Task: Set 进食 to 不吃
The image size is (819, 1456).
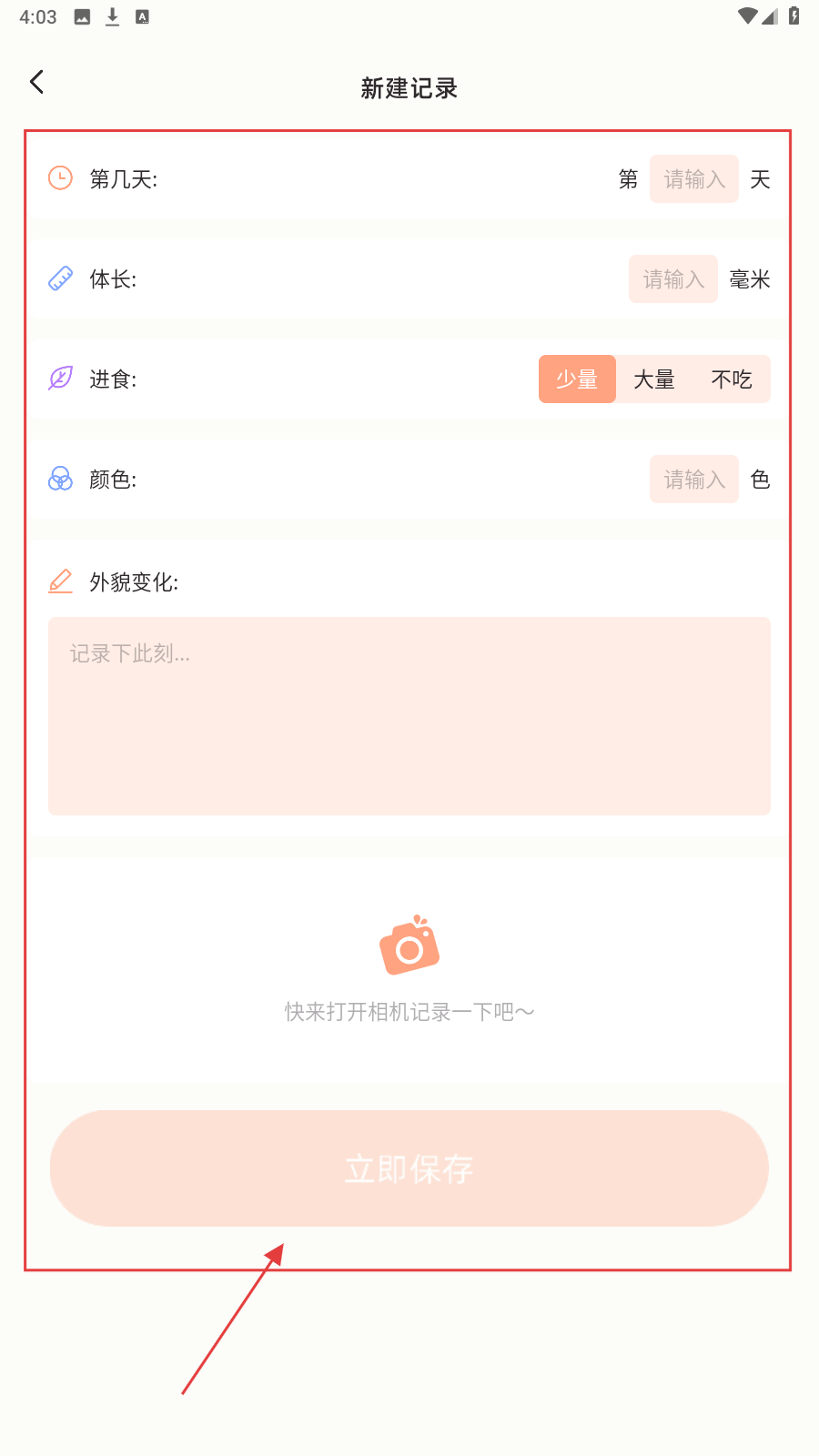Action: pyautogui.click(x=732, y=379)
